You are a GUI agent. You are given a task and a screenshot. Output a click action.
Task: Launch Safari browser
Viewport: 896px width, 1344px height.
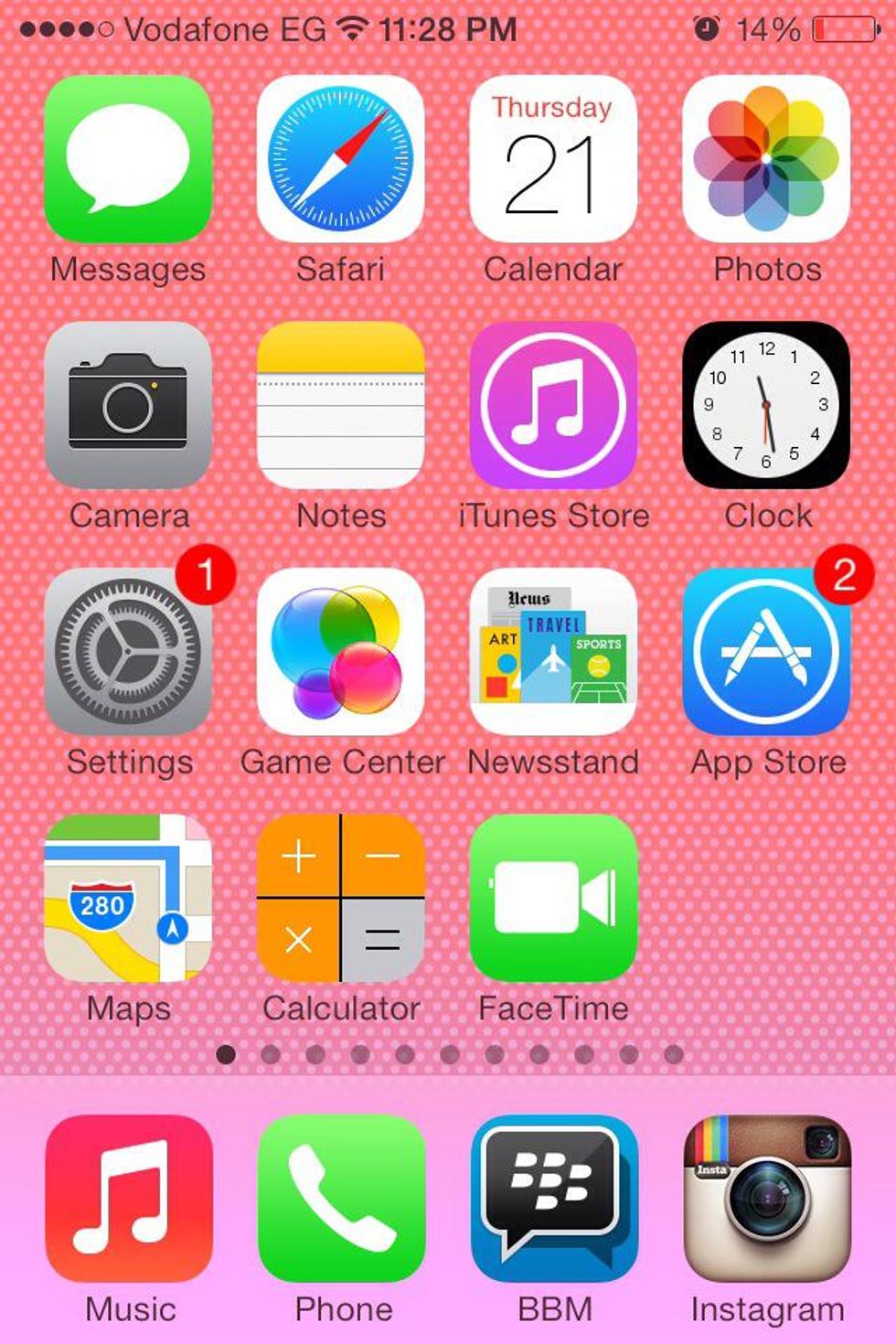340,159
